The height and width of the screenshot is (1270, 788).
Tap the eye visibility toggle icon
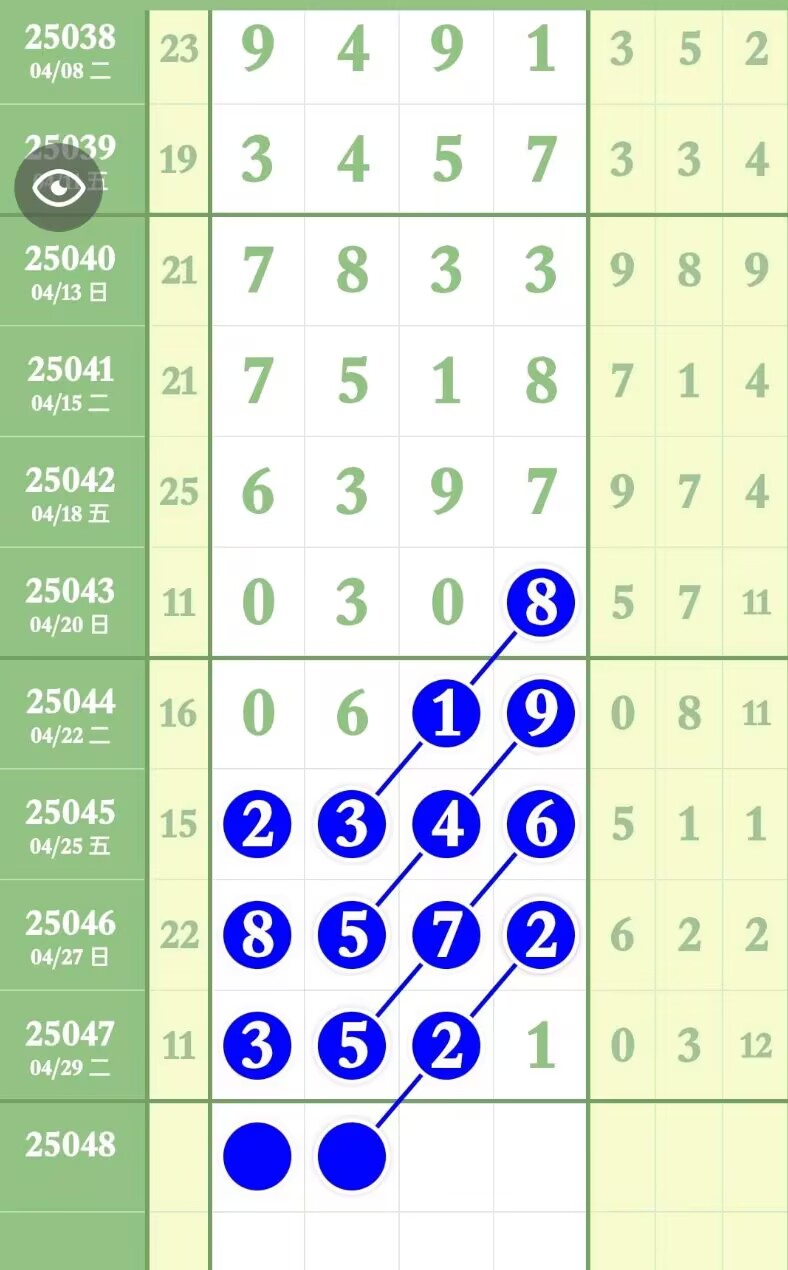pyautogui.click(x=58, y=187)
